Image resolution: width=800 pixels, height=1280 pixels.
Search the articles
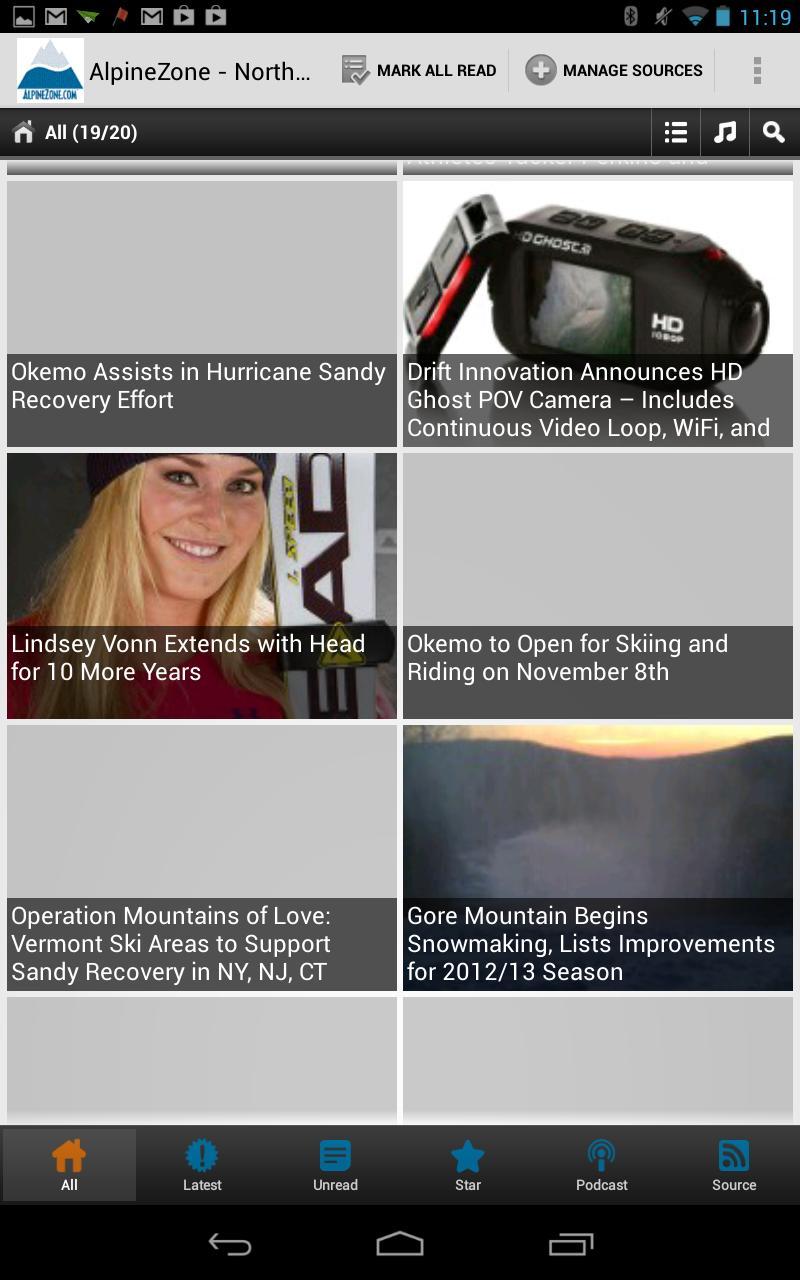(773, 132)
